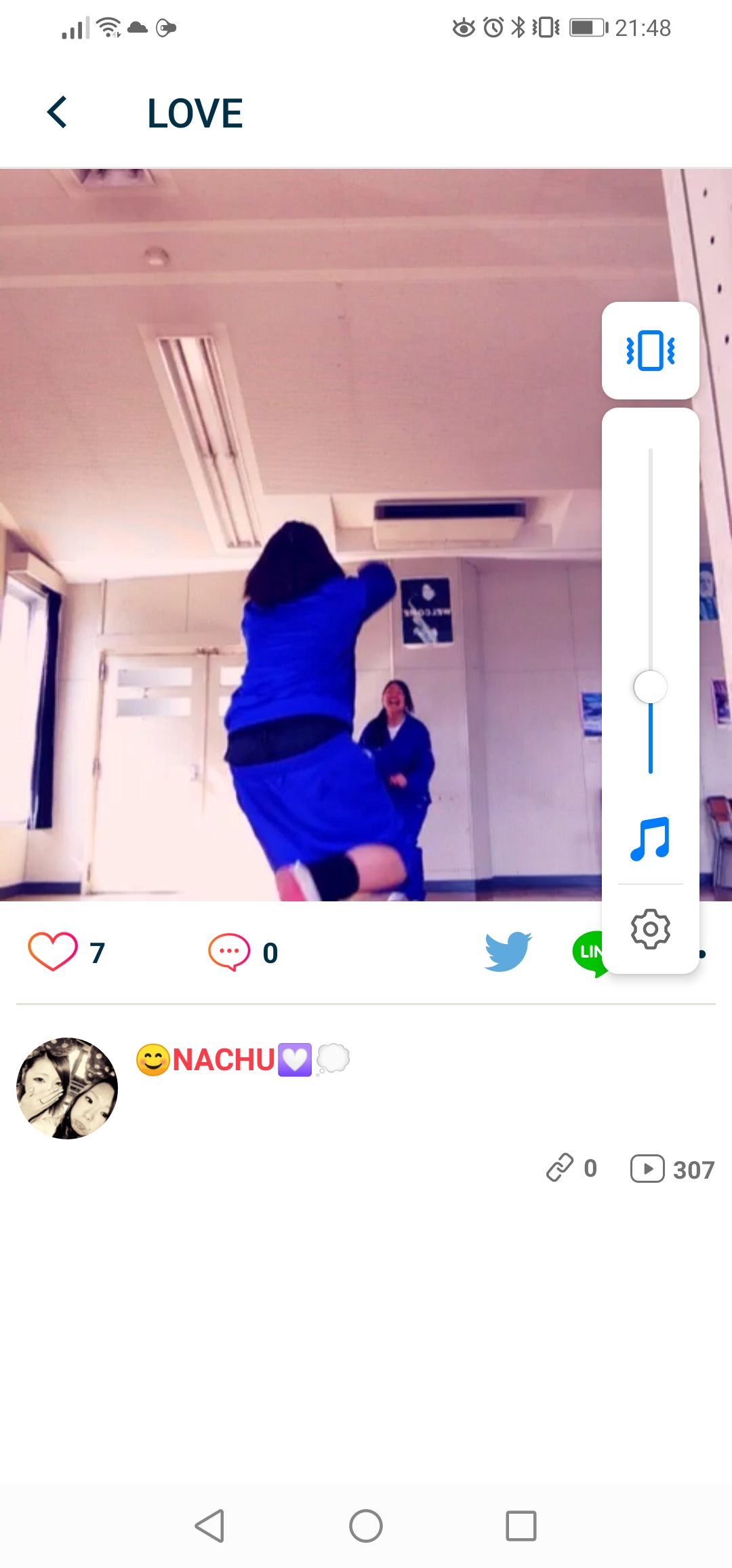Tap the video to play or pause
Image resolution: width=732 pixels, height=1568 pixels.
[x=298, y=534]
